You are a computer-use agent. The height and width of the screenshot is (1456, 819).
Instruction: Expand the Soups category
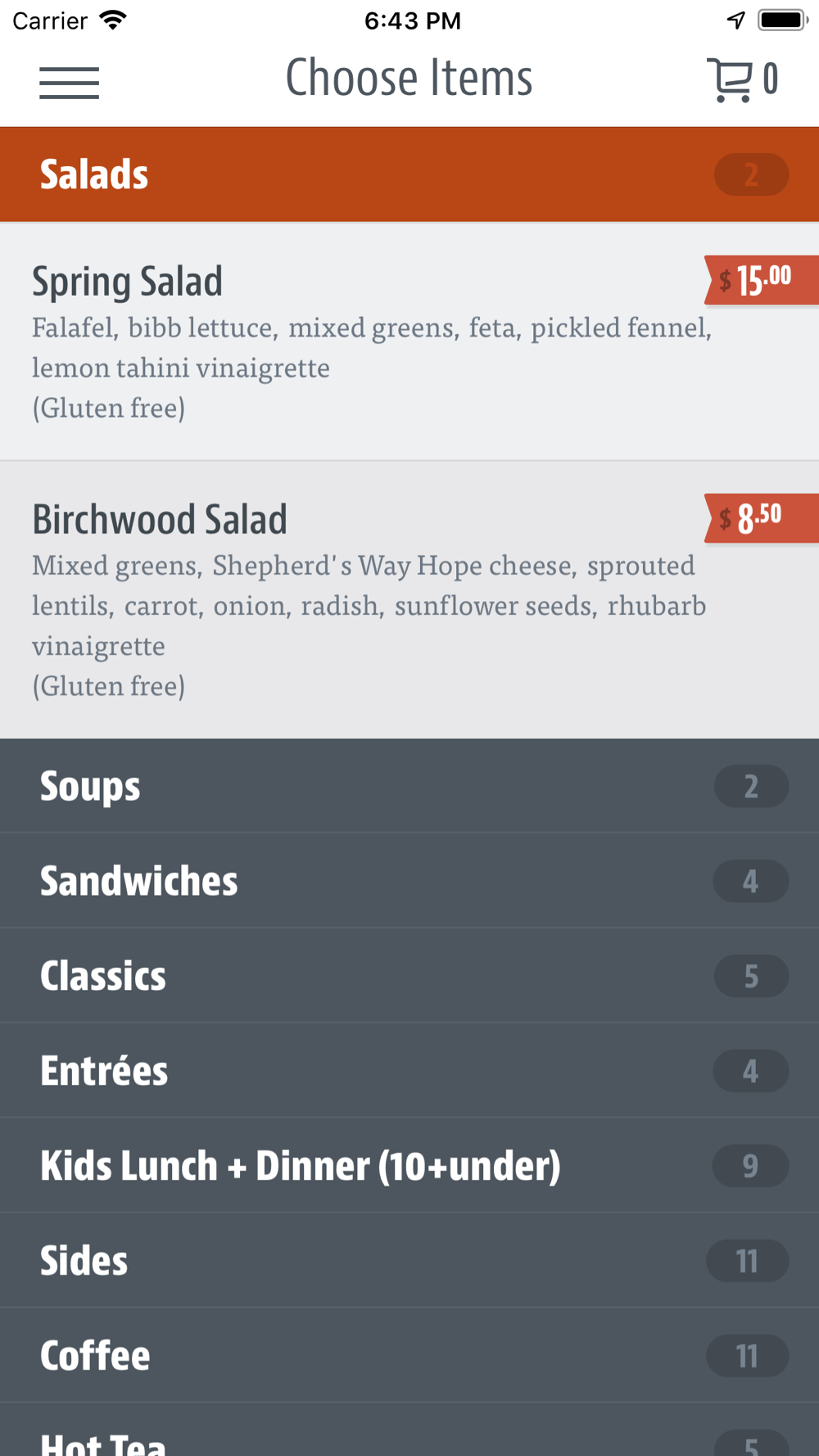tap(409, 786)
